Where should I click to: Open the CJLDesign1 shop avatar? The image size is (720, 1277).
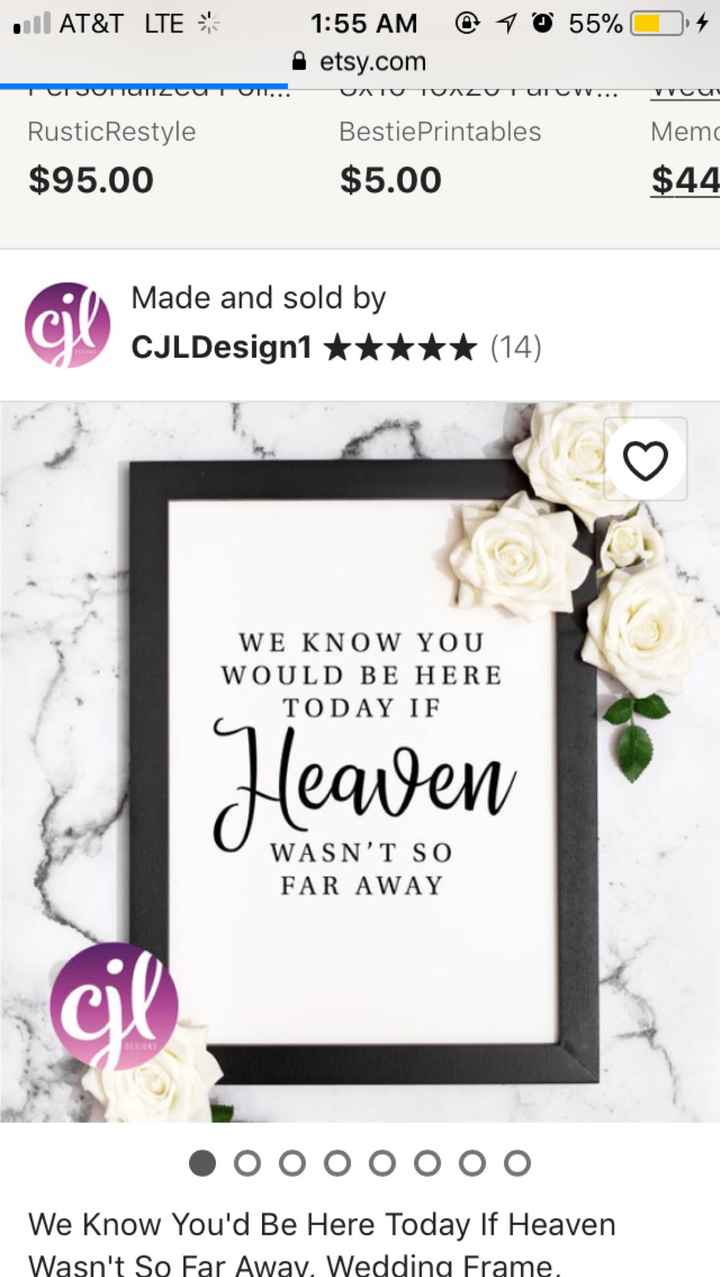(x=67, y=324)
